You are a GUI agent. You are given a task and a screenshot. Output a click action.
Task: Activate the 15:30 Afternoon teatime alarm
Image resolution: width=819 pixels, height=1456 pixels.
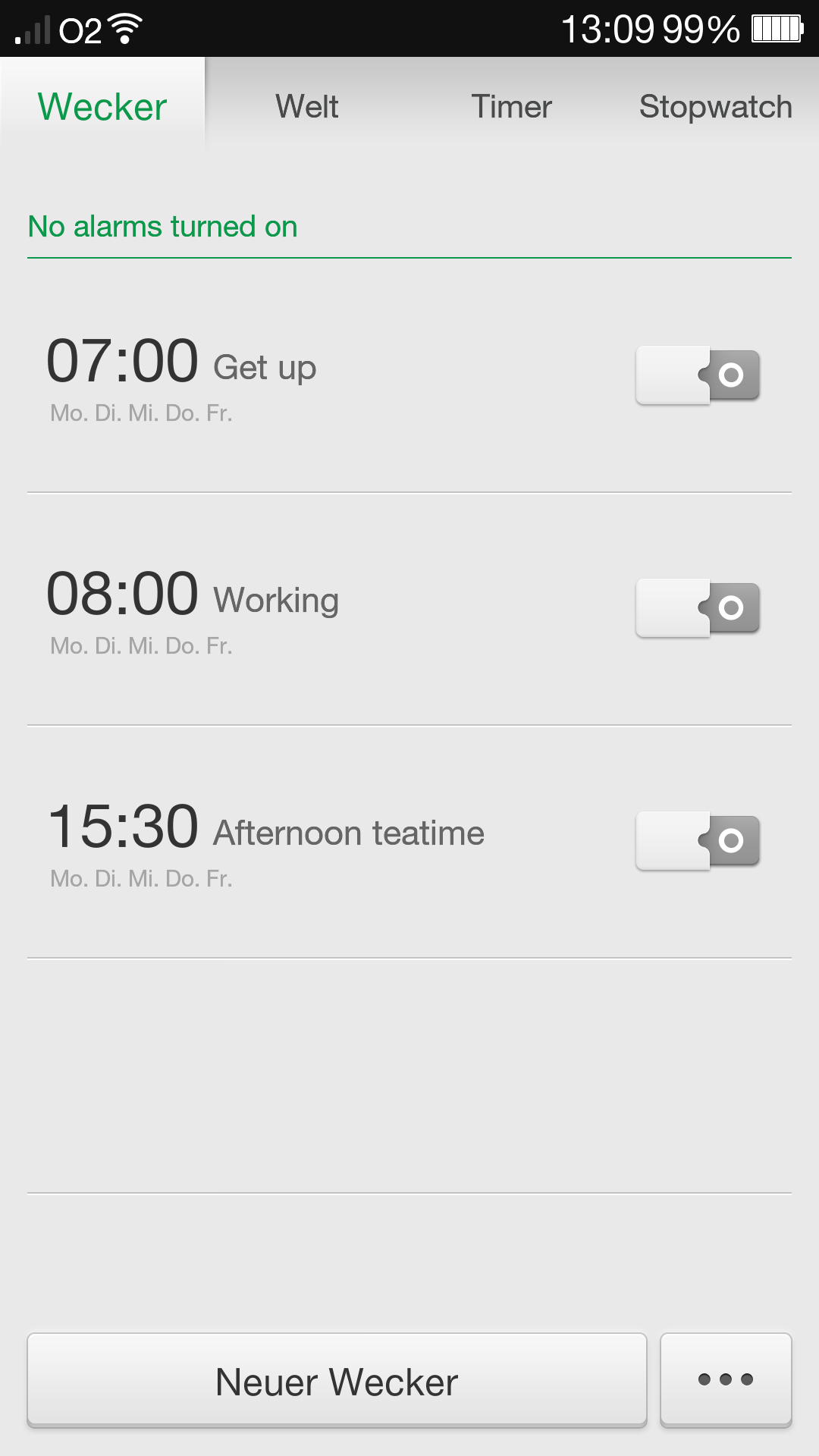[x=698, y=841]
